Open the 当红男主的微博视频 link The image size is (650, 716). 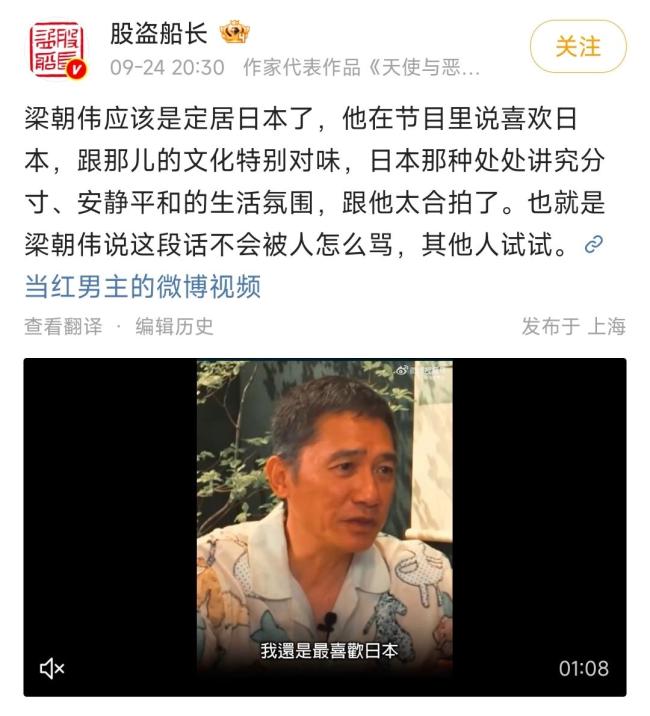pos(142,287)
